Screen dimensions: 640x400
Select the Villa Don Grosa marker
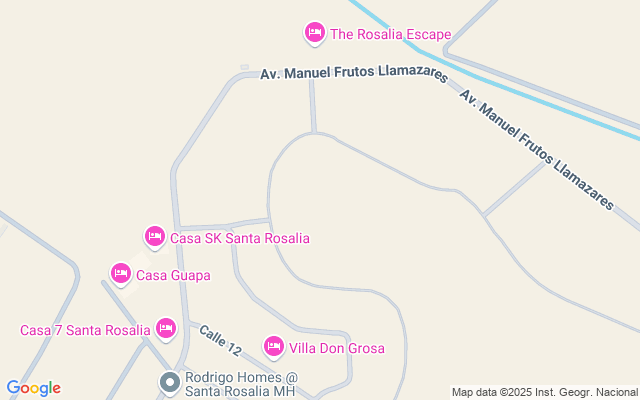pyautogui.click(x=274, y=347)
